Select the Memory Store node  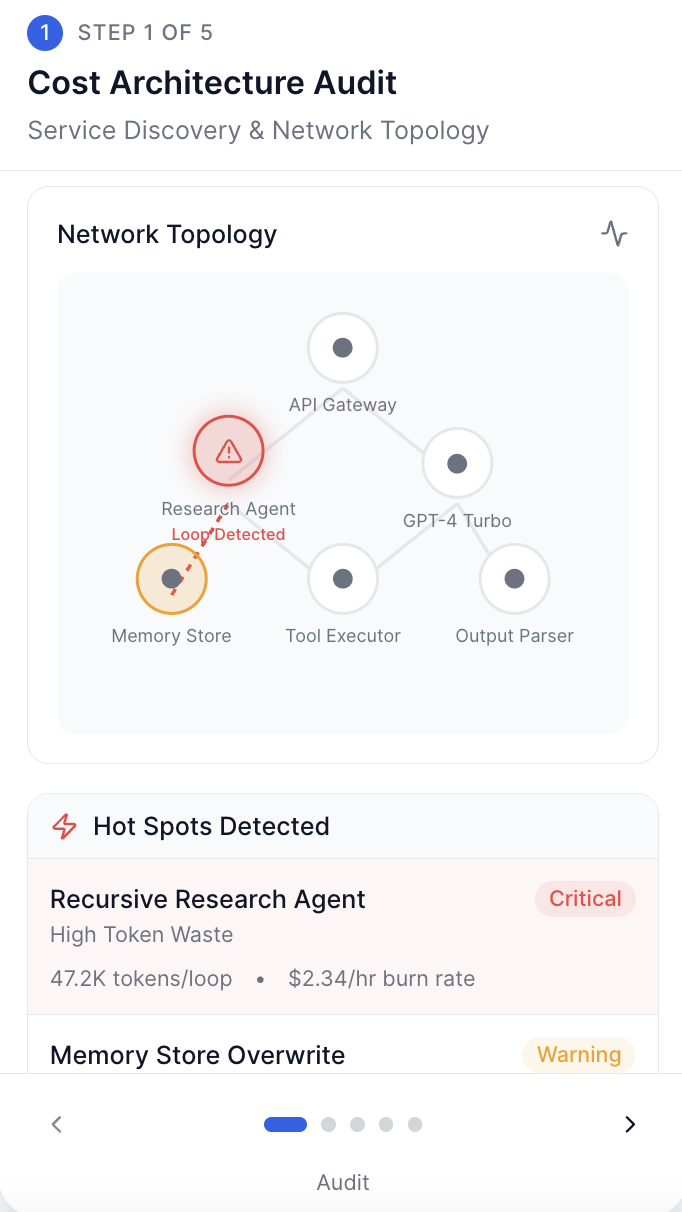(171, 578)
